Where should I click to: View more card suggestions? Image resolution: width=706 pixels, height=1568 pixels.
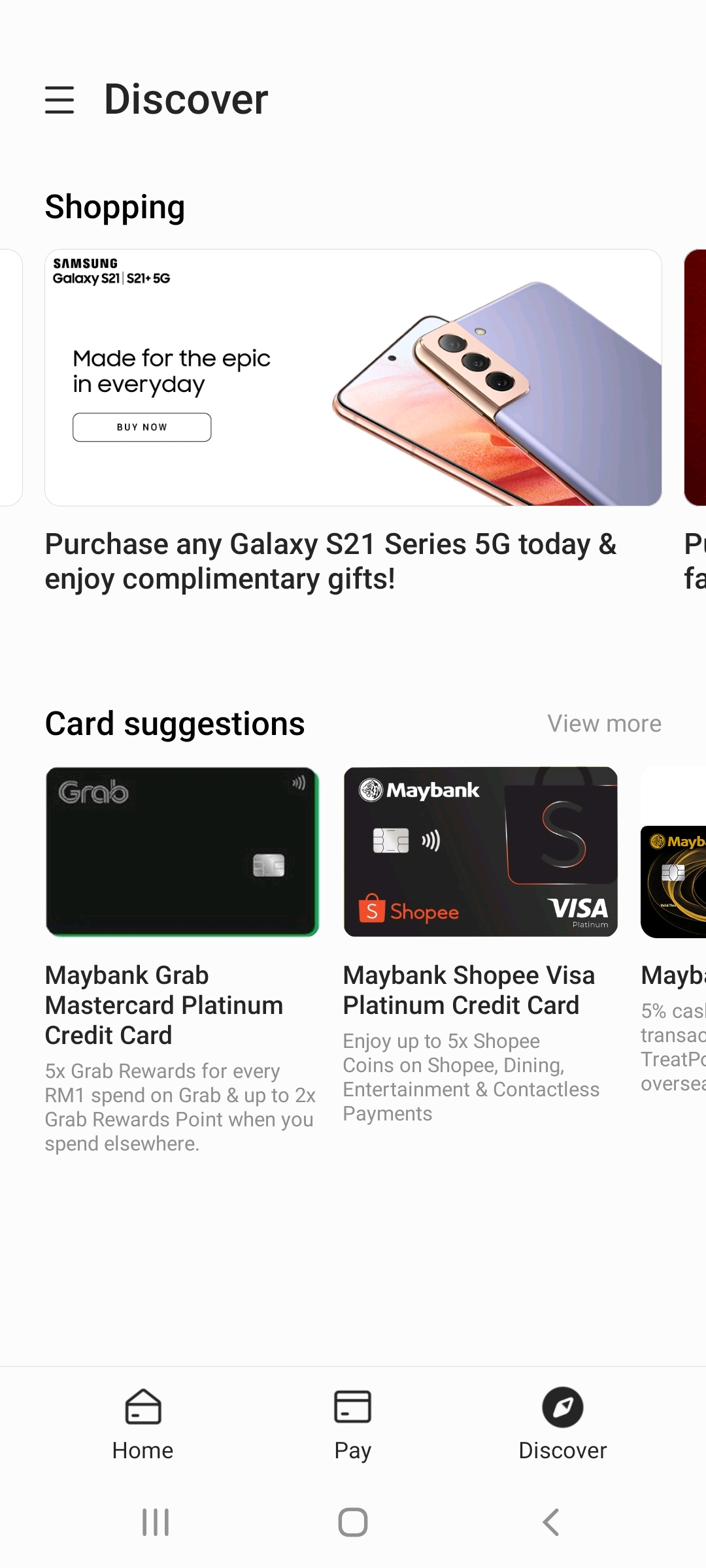[x=604, y=723]
